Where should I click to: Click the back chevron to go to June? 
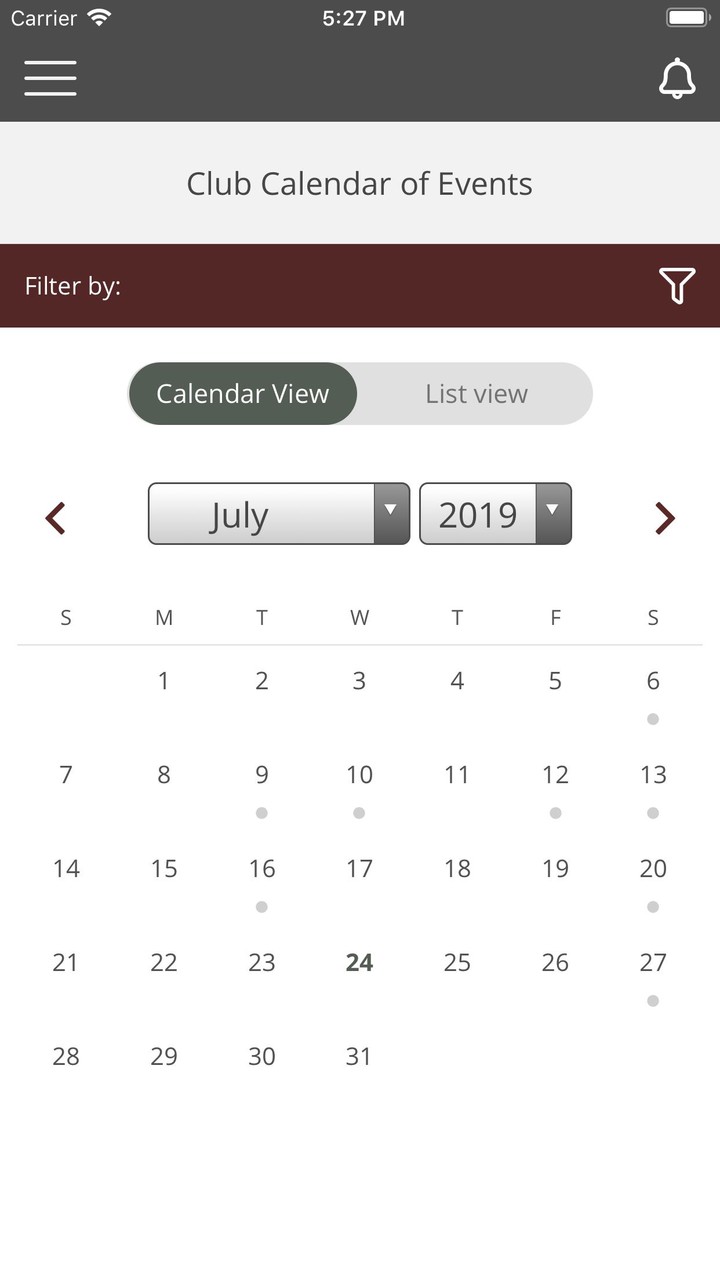pos(56,517)
